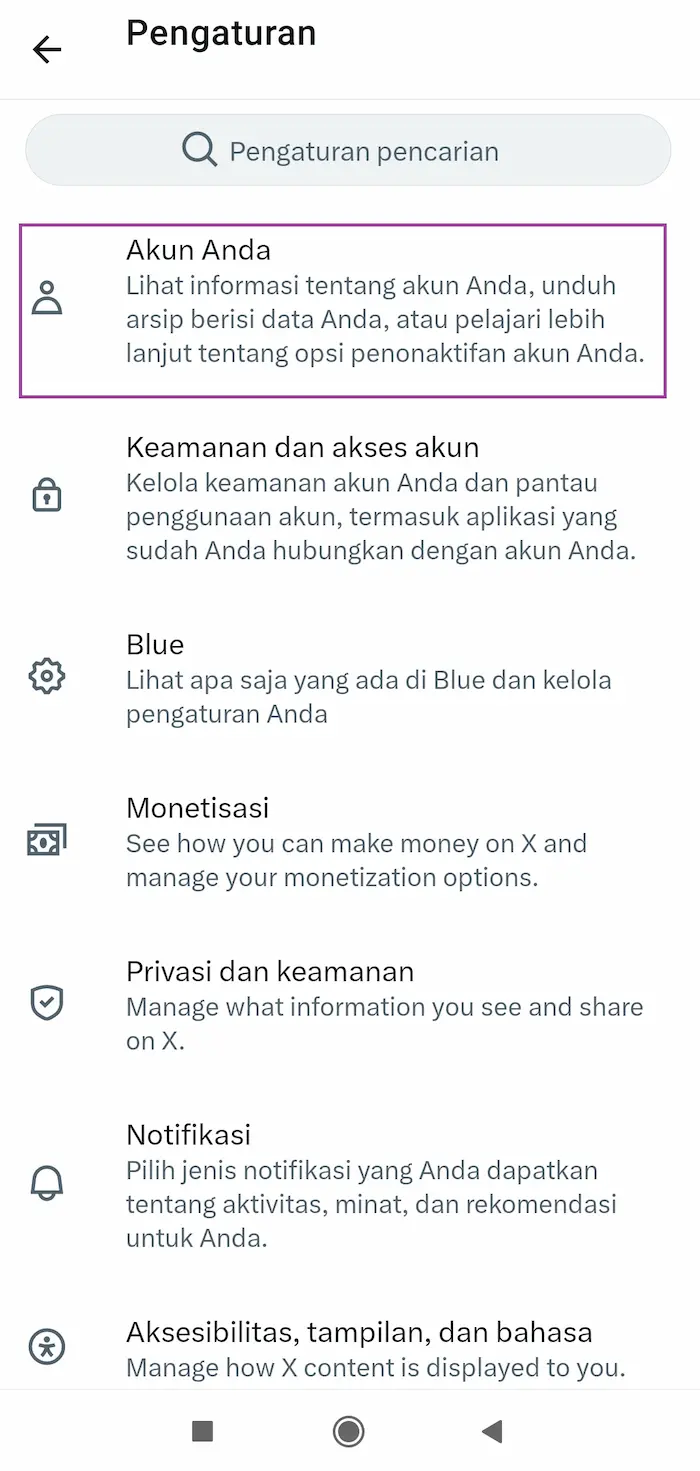Open the Monetisasi settings
Screen dimensions: 700x1471
point(343,842)
